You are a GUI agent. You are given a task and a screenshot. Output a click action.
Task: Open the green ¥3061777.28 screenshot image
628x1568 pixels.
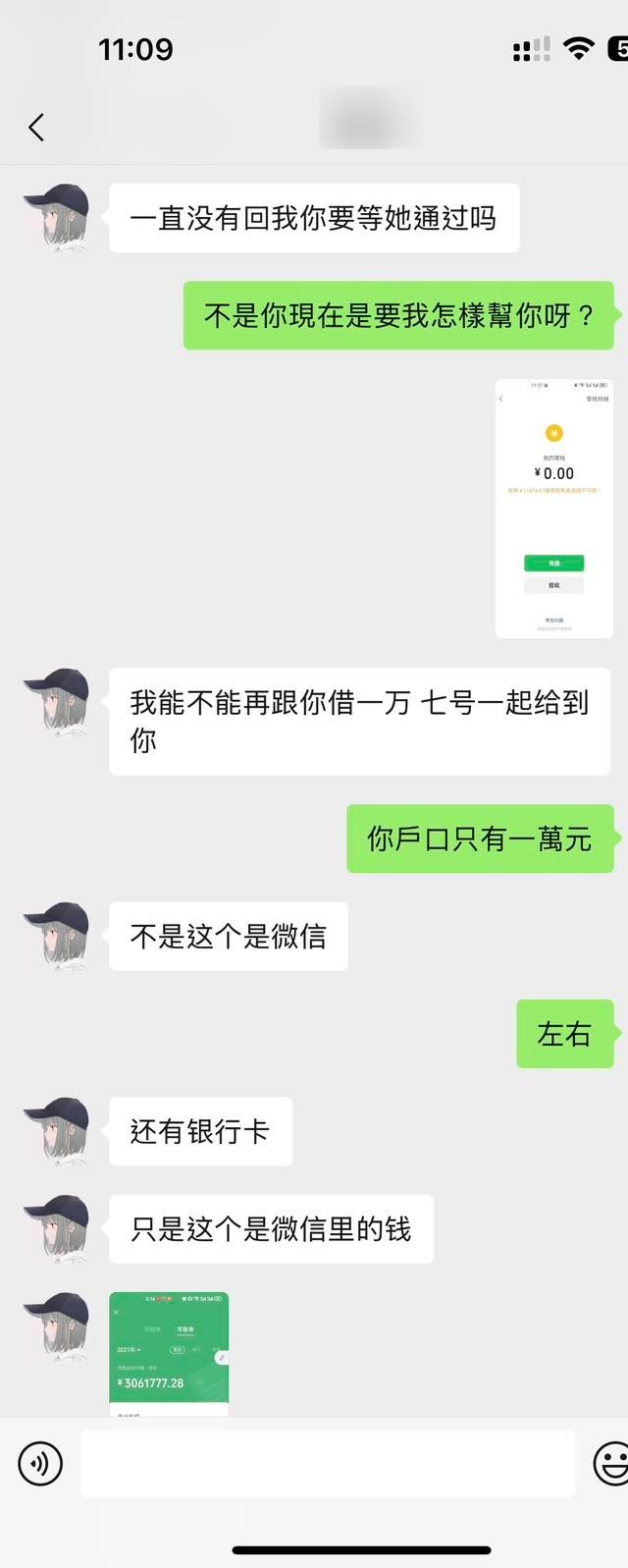(x=169, y=1353)
